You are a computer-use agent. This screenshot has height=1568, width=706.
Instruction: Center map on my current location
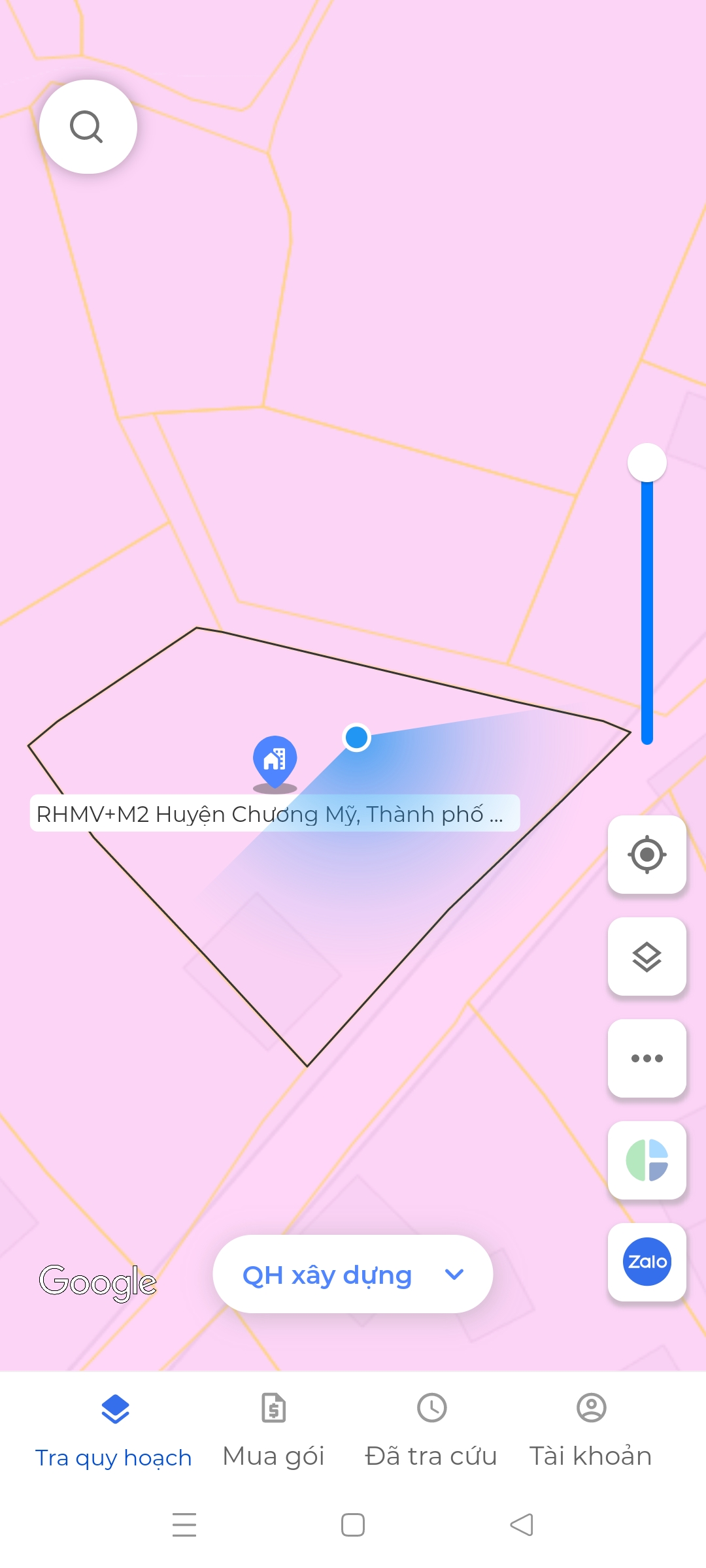click(x=647, y=854)
